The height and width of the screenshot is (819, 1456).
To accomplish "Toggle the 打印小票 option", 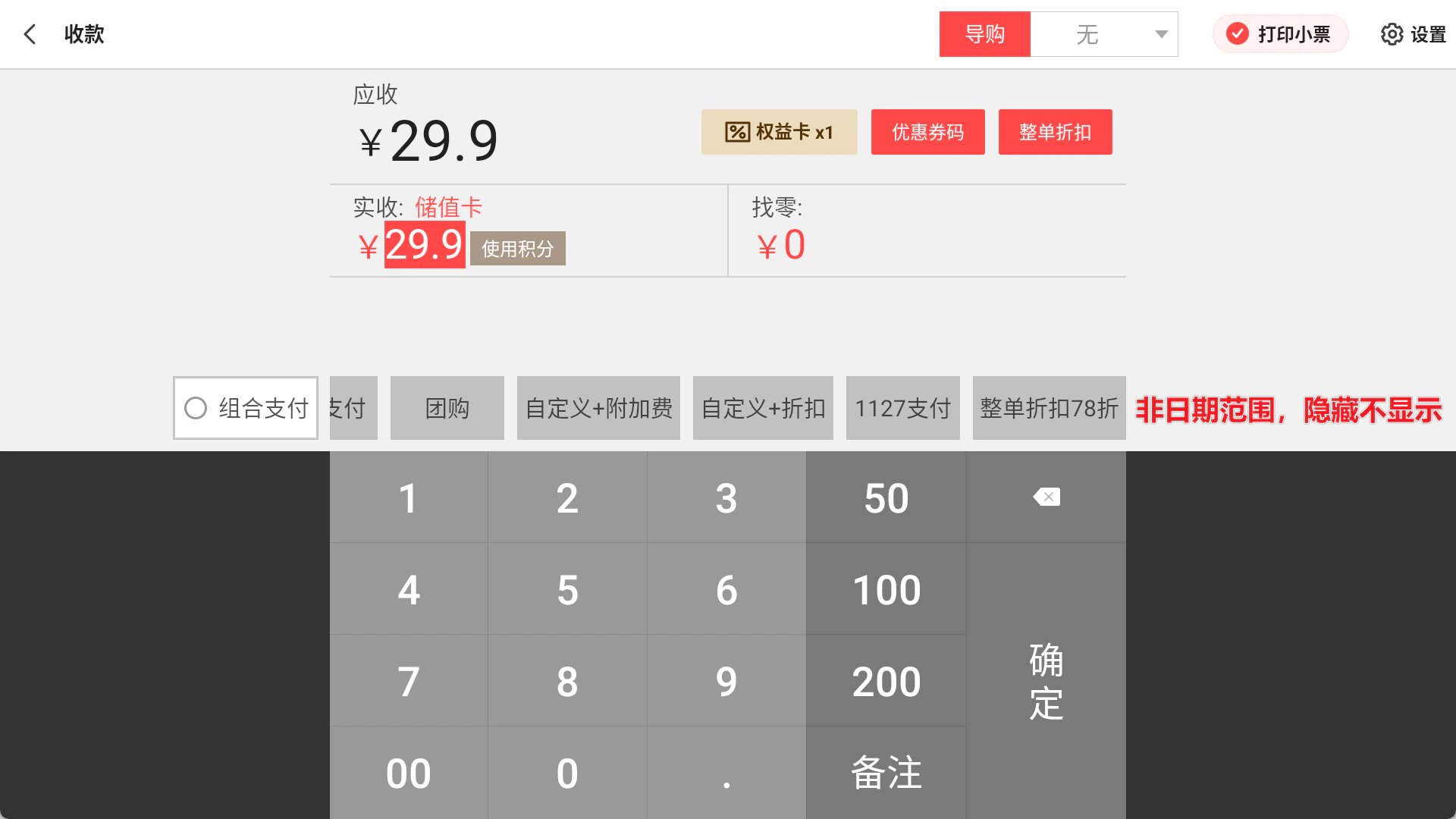I will point(1280,34).
